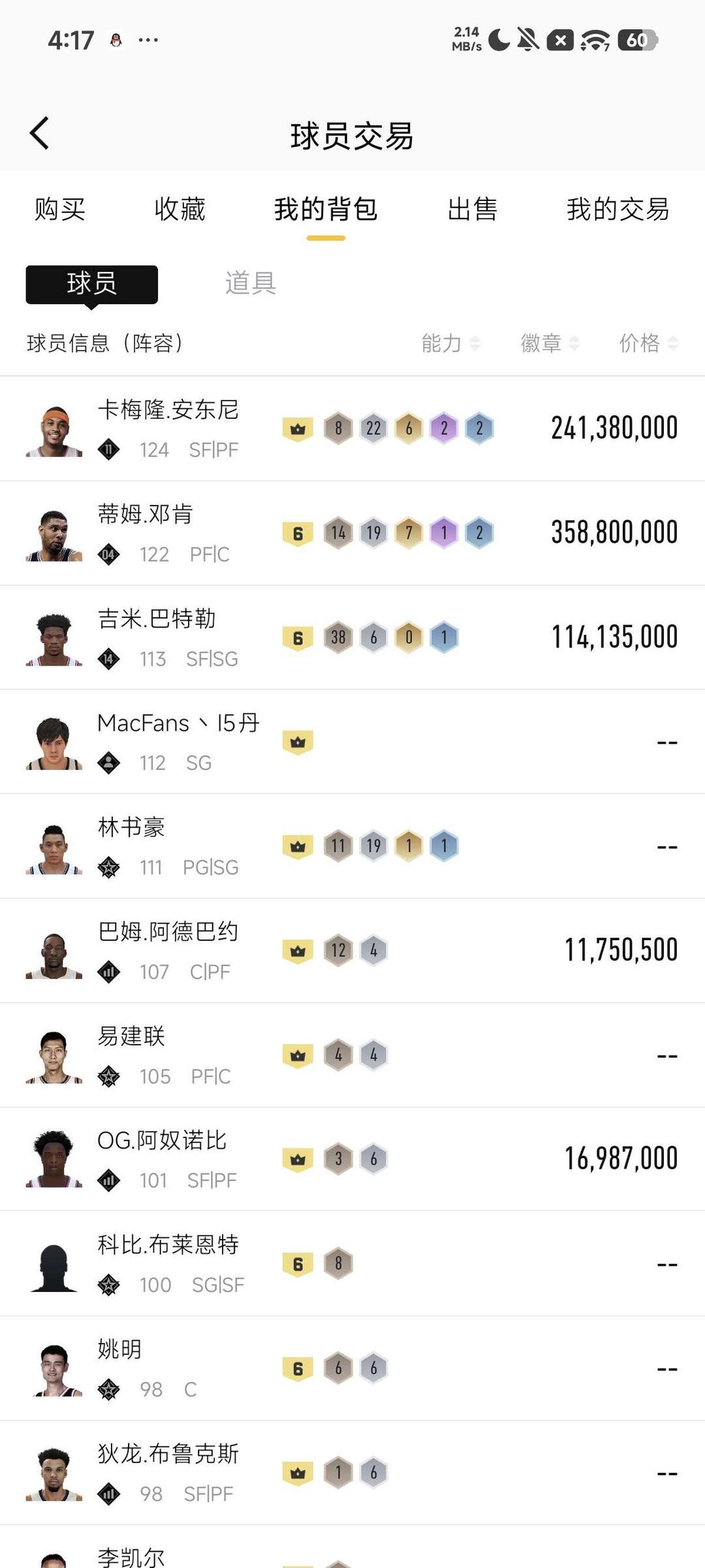Sort players by 能力
The width and height of the screenshot is (705, 1568).
click(450, 343)
